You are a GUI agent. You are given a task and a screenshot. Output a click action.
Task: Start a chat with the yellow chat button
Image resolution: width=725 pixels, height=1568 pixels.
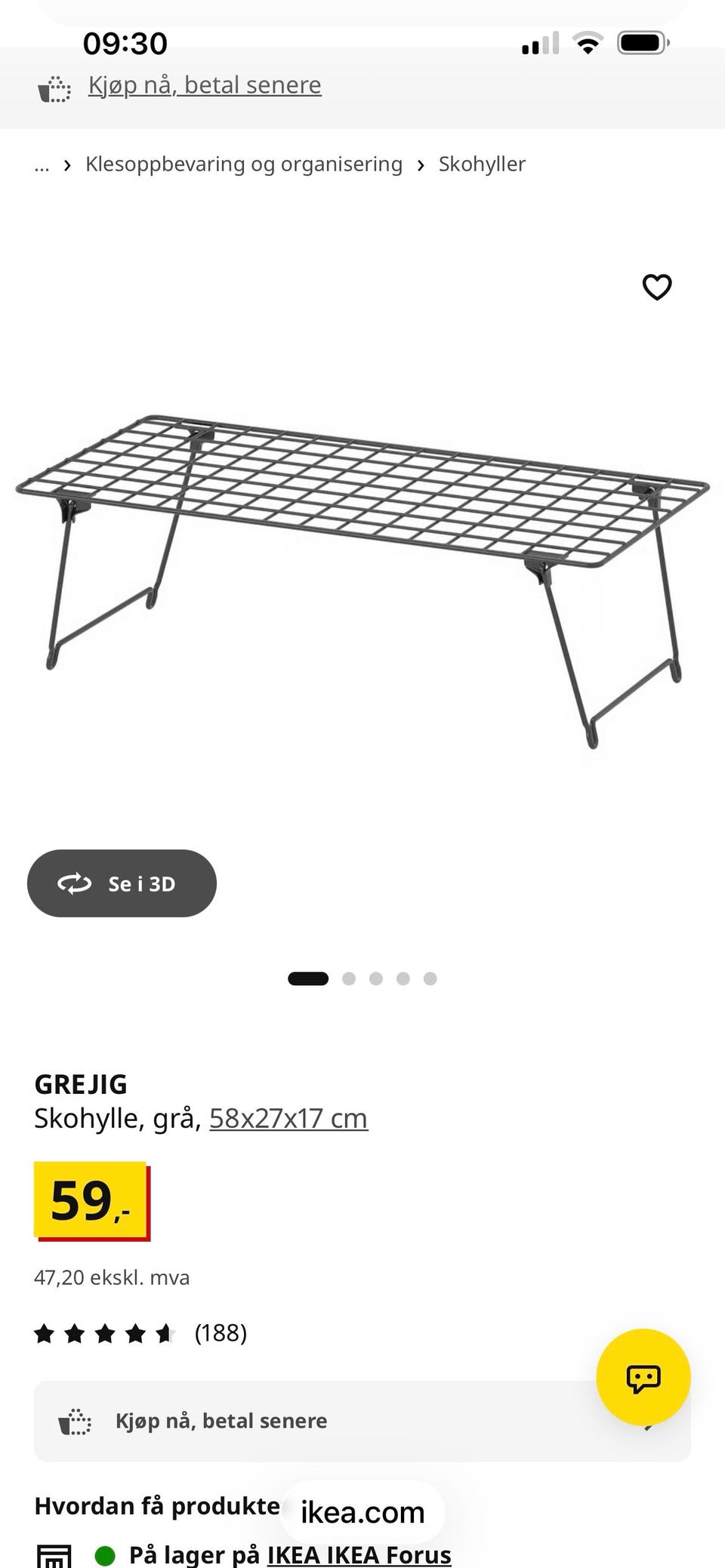tap(643, 1377)
